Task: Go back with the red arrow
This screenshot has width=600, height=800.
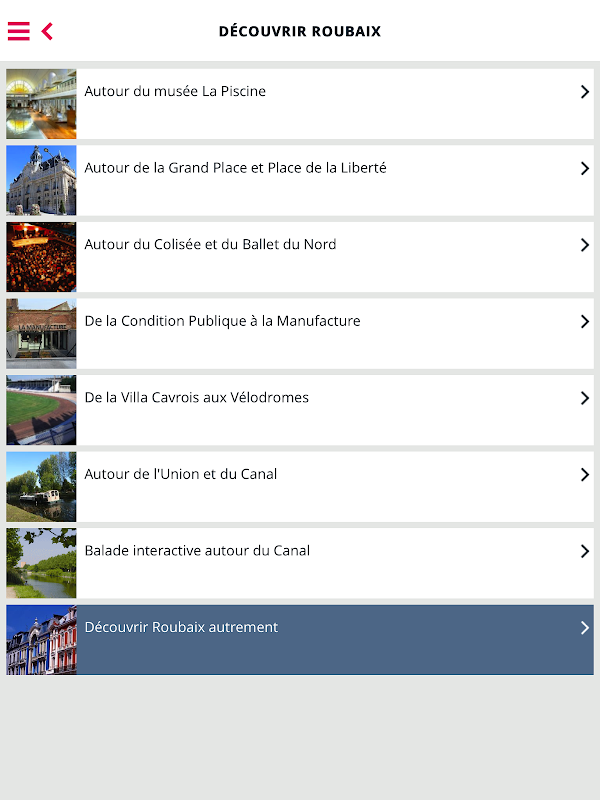Action: pos(47,31)
